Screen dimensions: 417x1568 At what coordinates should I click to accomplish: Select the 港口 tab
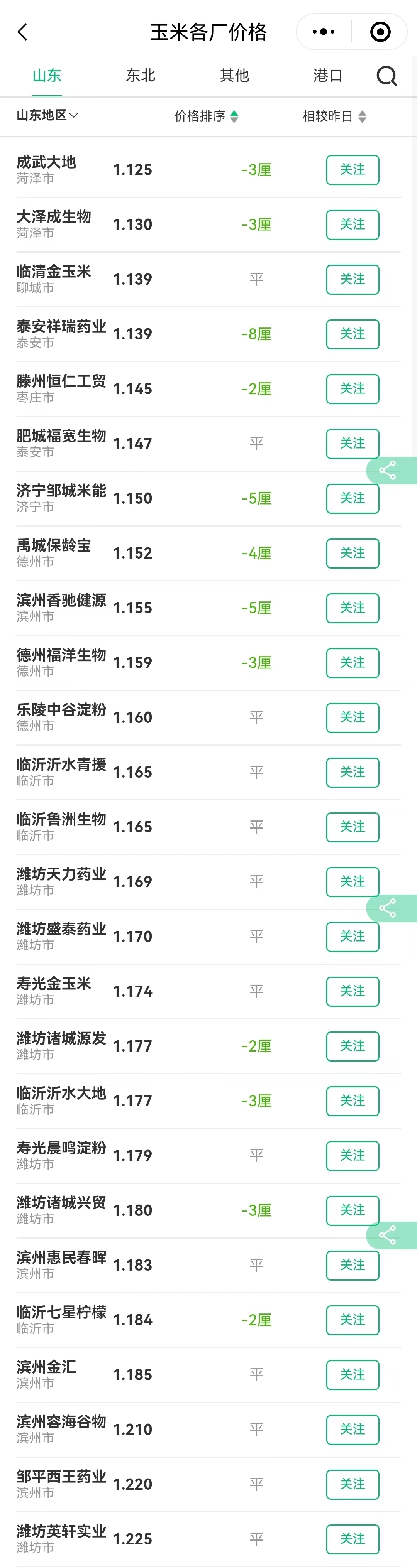click(x=328, y=76)
